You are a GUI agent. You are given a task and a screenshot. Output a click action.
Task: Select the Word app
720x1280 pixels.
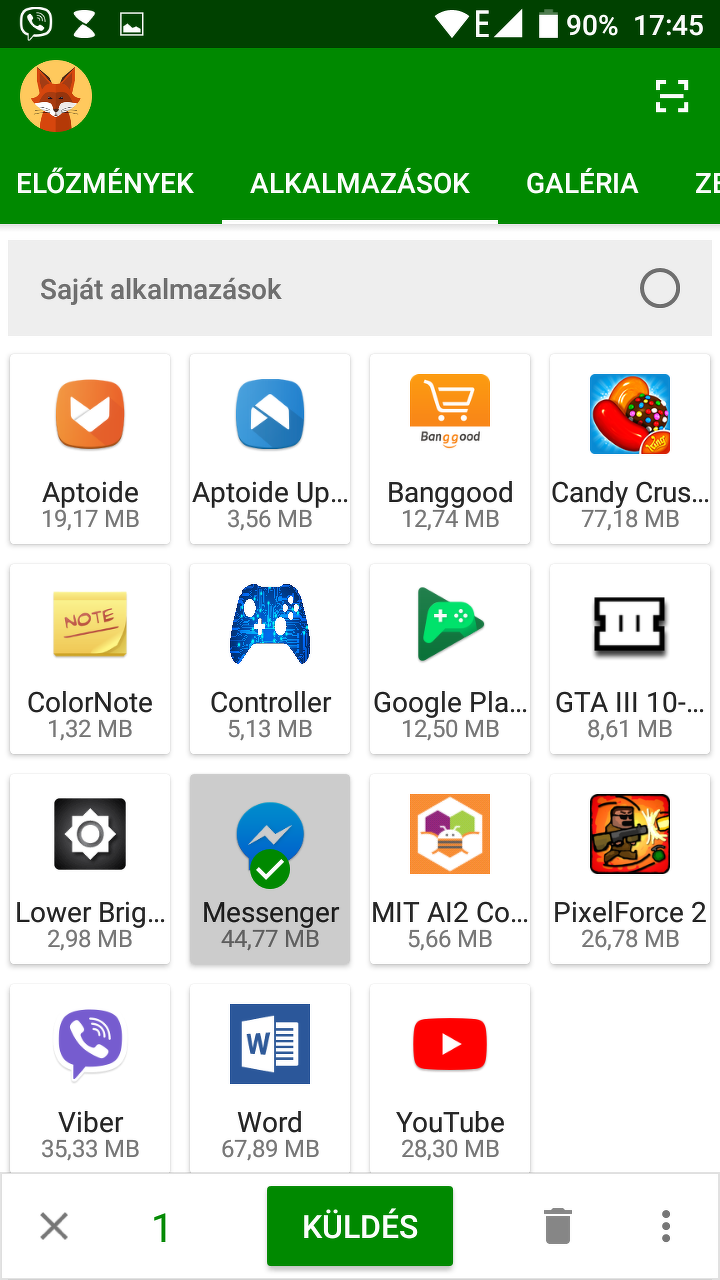(270, 1077)
